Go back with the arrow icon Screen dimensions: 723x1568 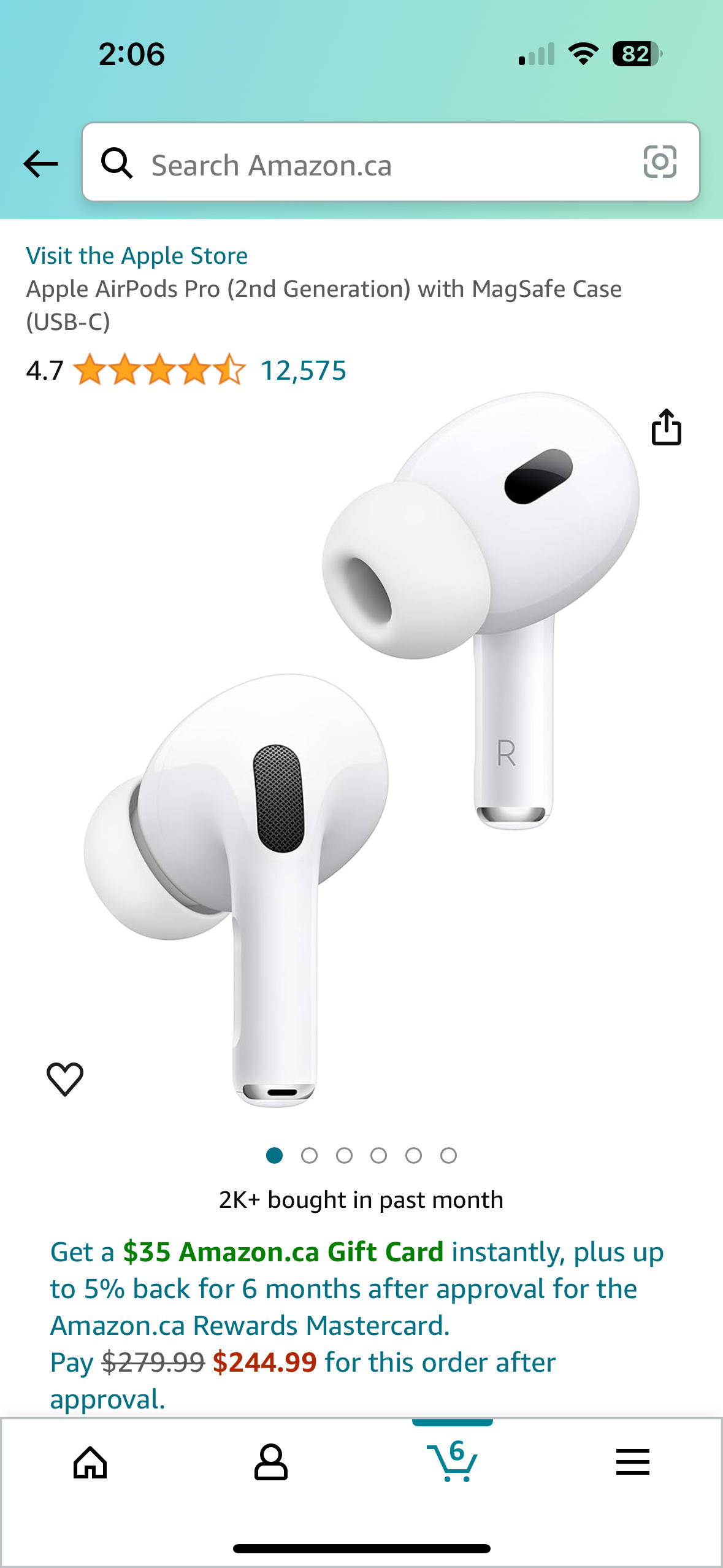point(40,164)
